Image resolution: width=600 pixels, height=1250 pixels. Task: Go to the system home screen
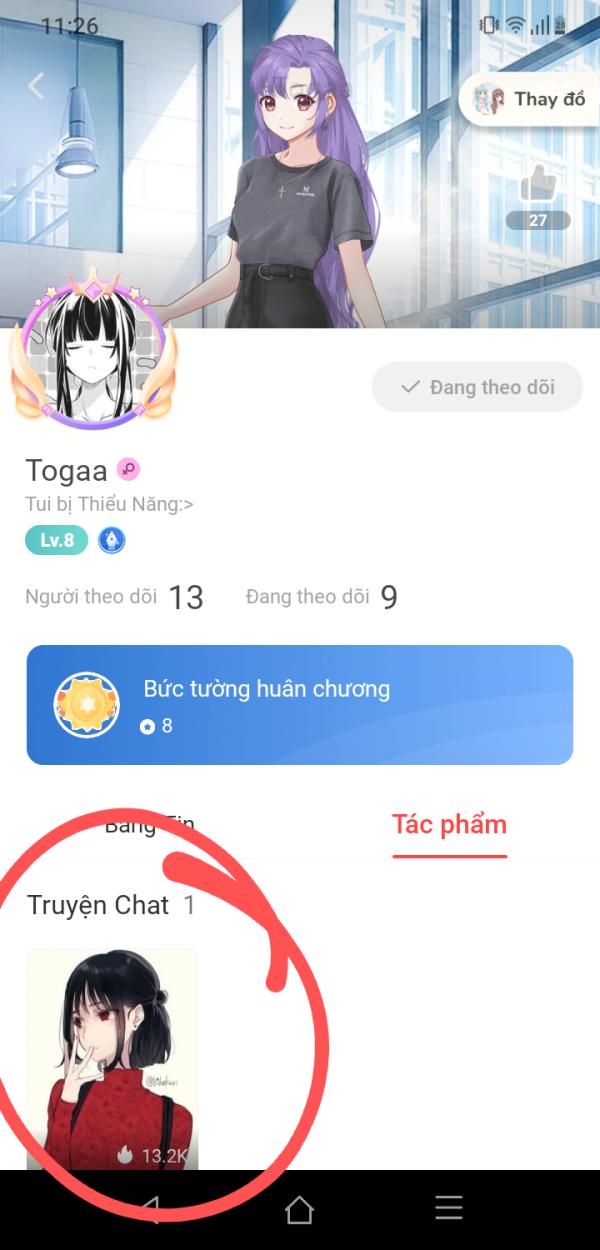pos(299,1210)
